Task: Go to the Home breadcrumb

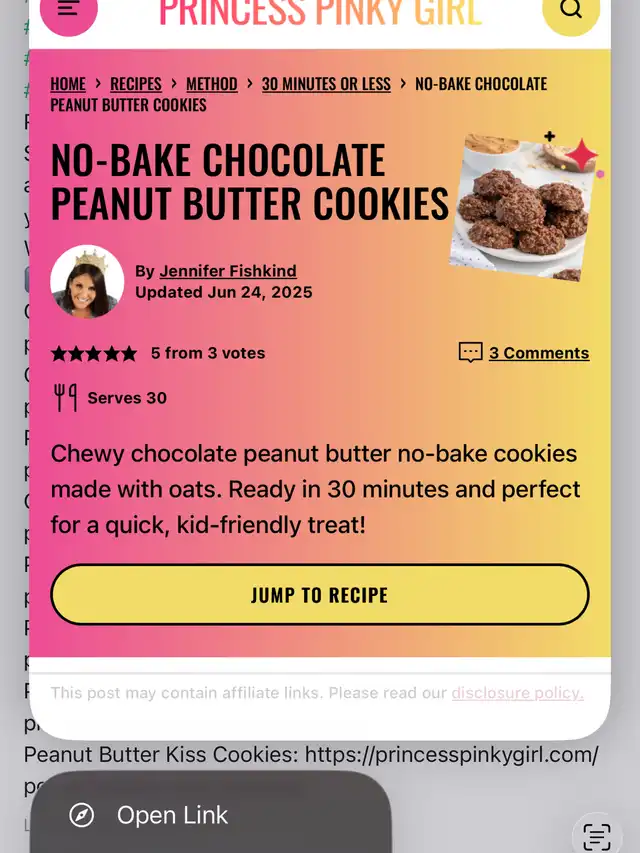Action: click(x=68, y=84)
